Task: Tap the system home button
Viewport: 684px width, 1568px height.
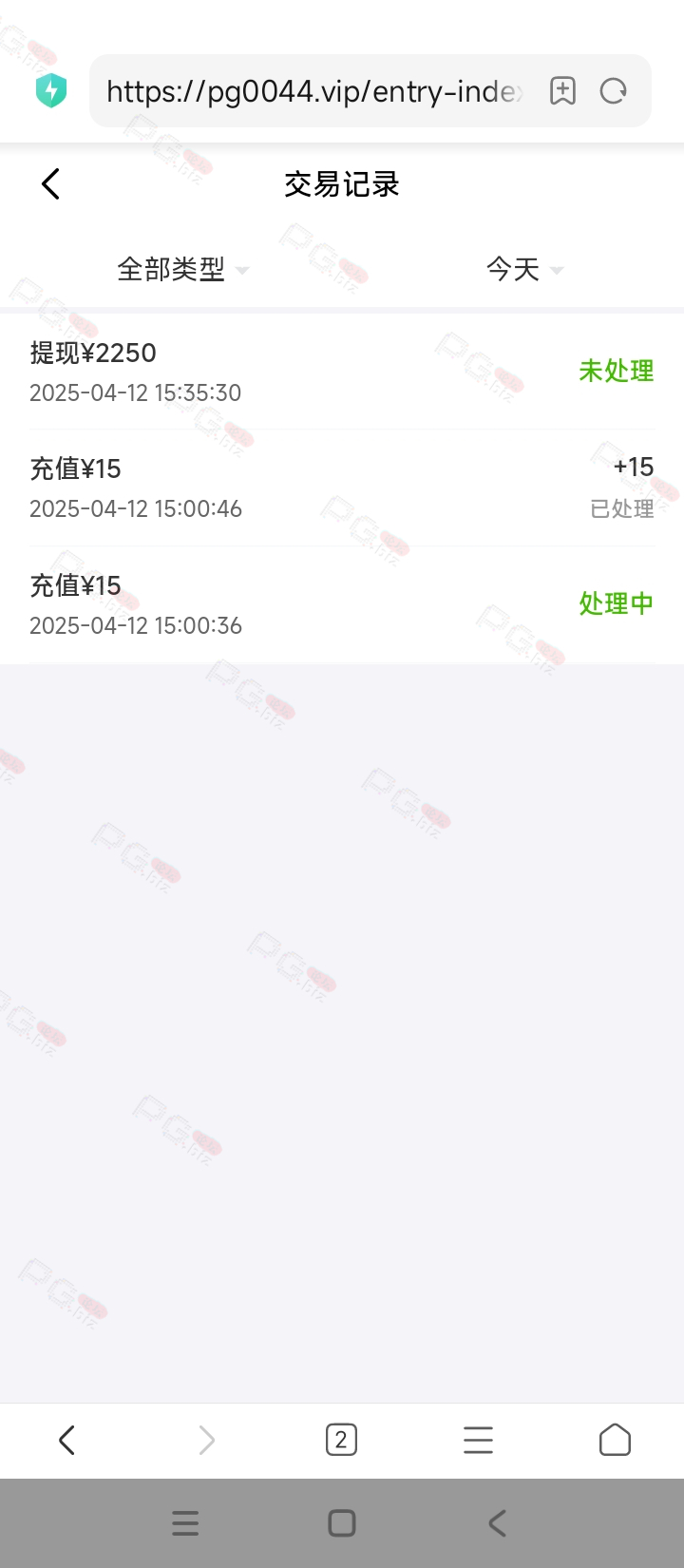Action: pos(342,1523)
